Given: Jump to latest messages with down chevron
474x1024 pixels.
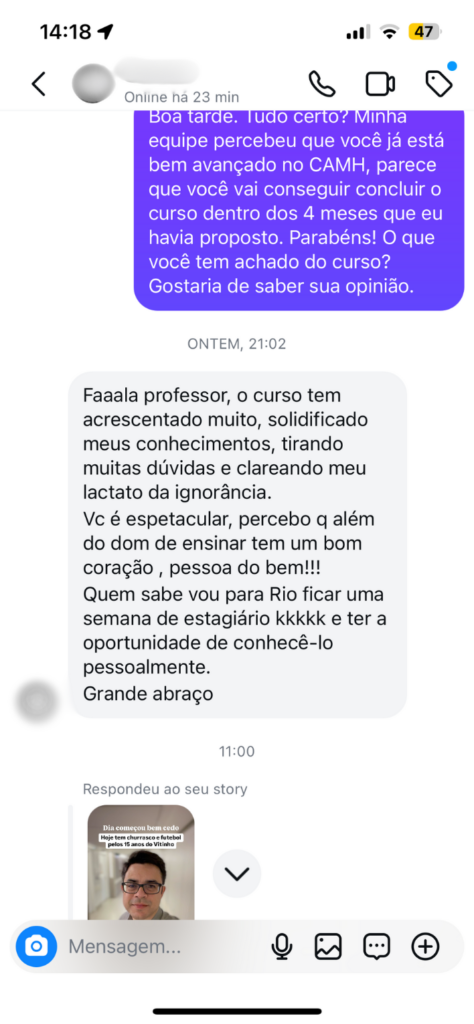Looking at the screenshot, I should coord(237,873).
